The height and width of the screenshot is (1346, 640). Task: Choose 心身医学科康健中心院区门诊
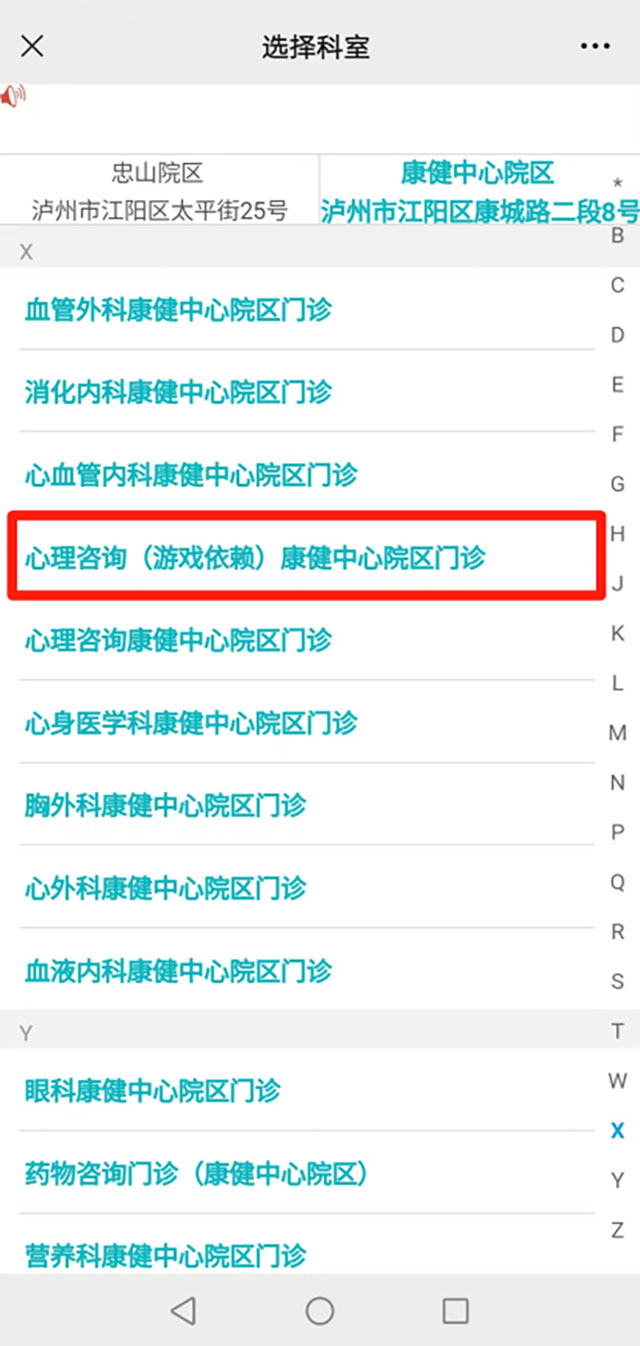point(190,722)
